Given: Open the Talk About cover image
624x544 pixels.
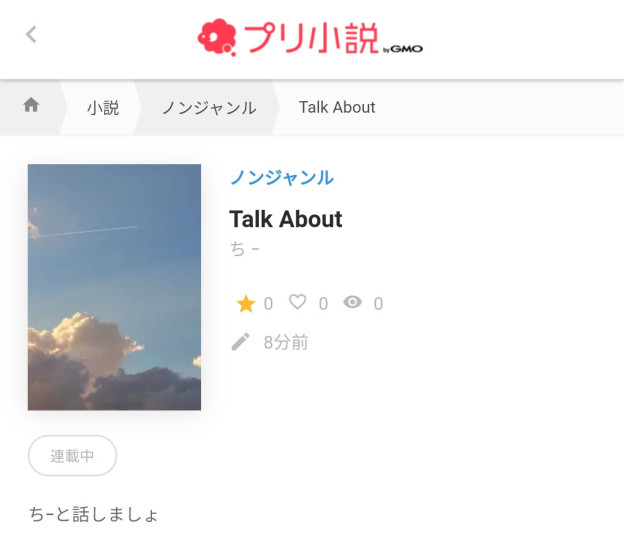Looking at the screenshot, I should pos(114,287).
